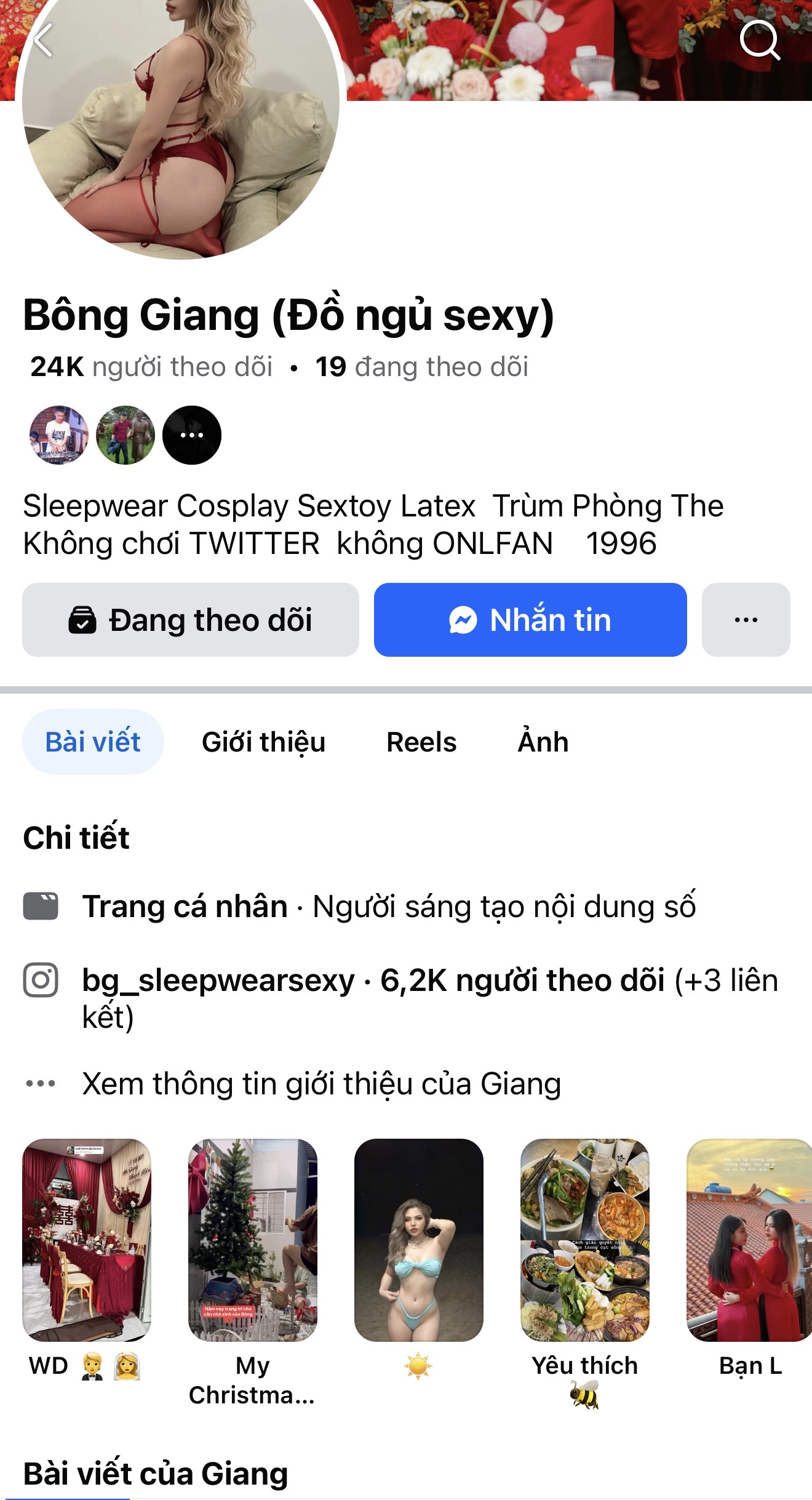Image resolution: width=812 pixels, height=1500 pixels.
Task: Open the profile search magnifier
Action: coord(759,41)
